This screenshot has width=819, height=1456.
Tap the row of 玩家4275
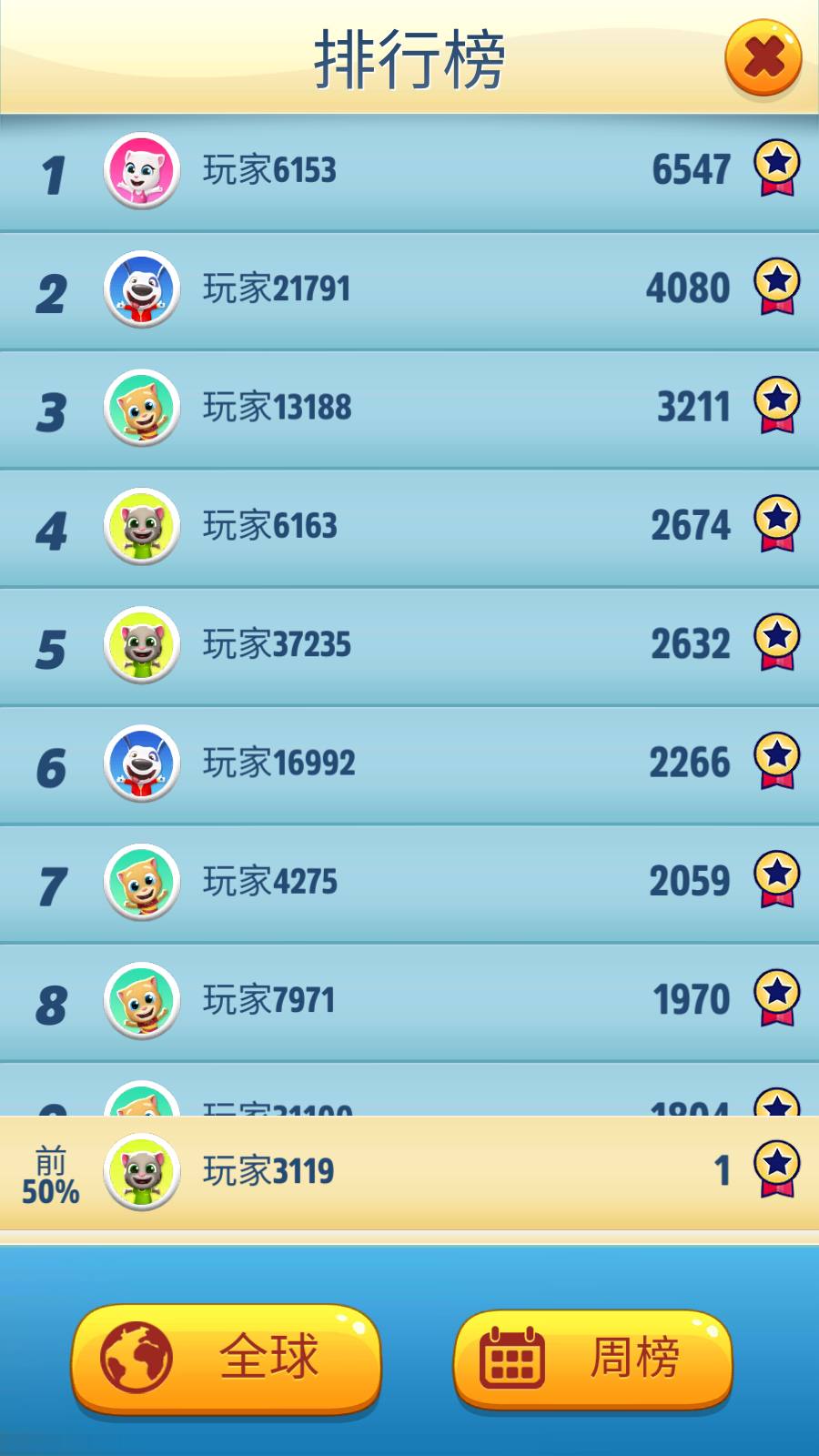pyautogui.click(x=409, y=882)
